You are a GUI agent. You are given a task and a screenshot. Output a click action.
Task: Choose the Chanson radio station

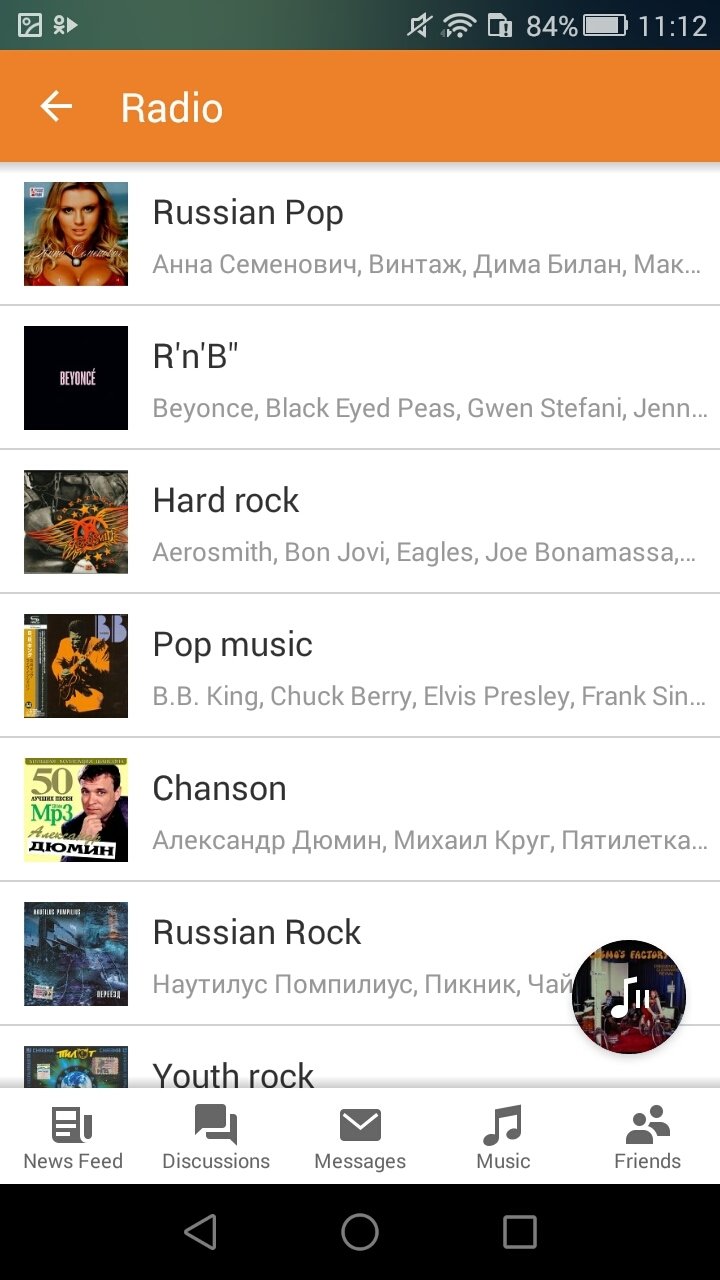click(x=360, y=810)
